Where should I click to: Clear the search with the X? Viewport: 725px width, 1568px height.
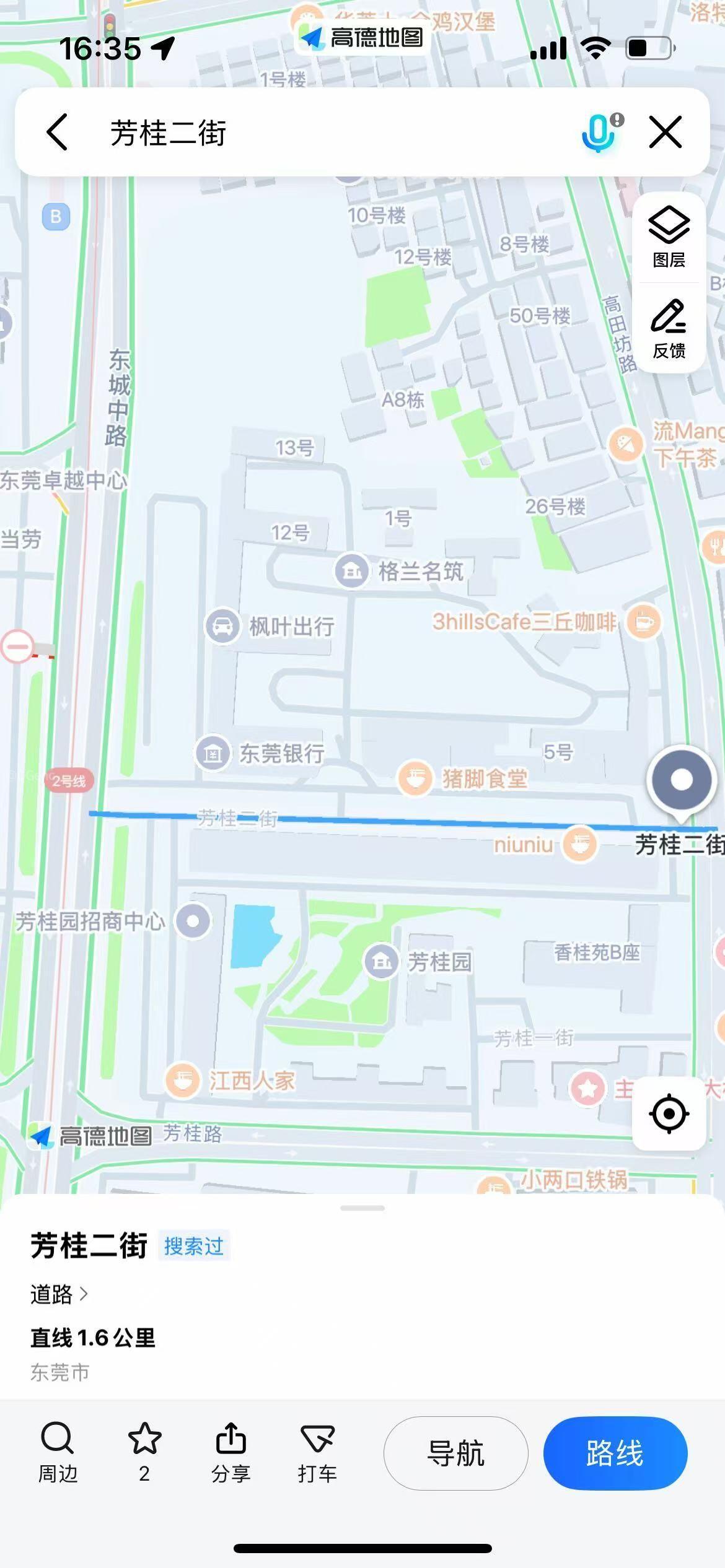click(666, 132)
